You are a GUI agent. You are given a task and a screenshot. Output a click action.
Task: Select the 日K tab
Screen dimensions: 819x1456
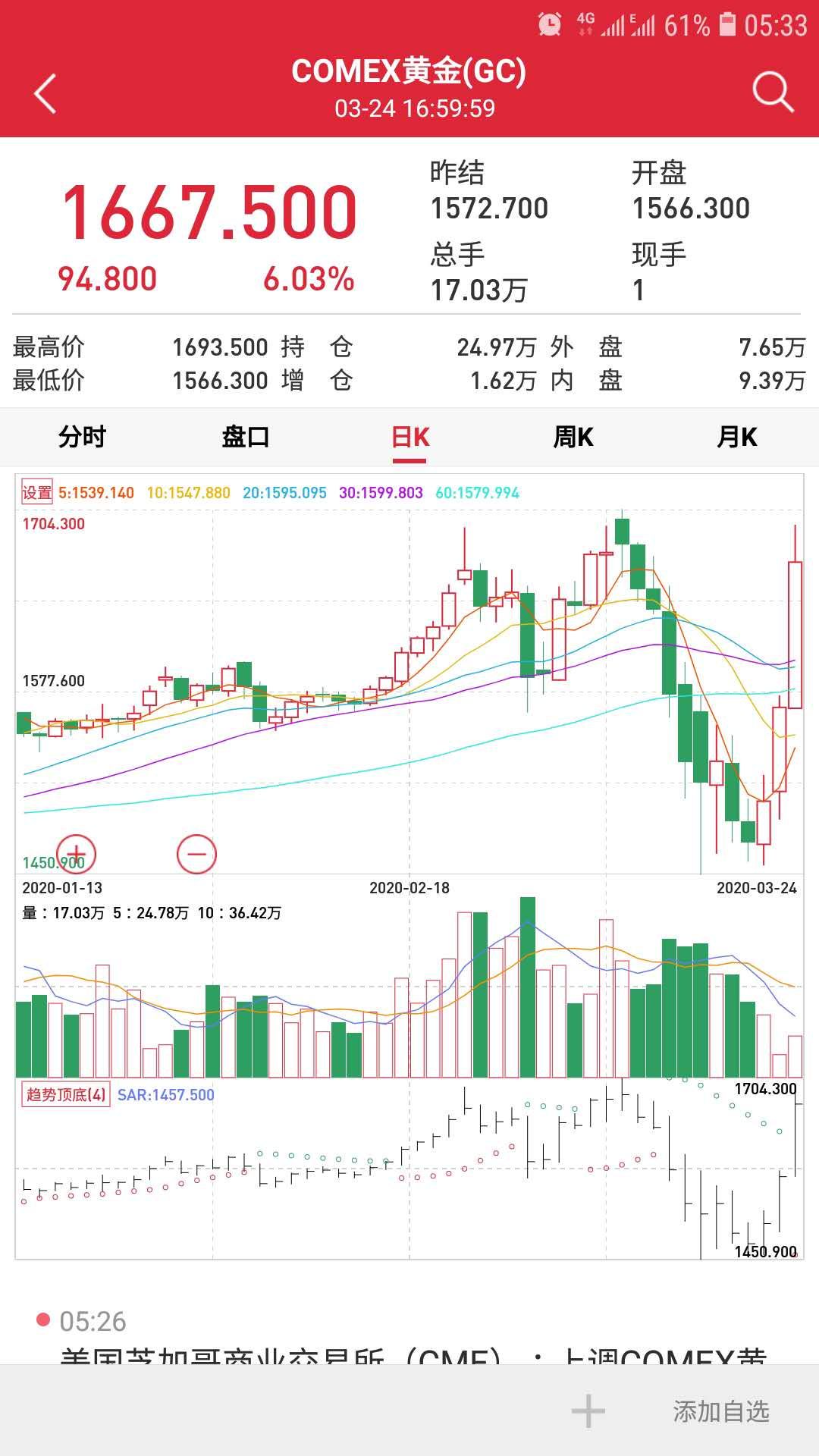(x=409, y=438)
